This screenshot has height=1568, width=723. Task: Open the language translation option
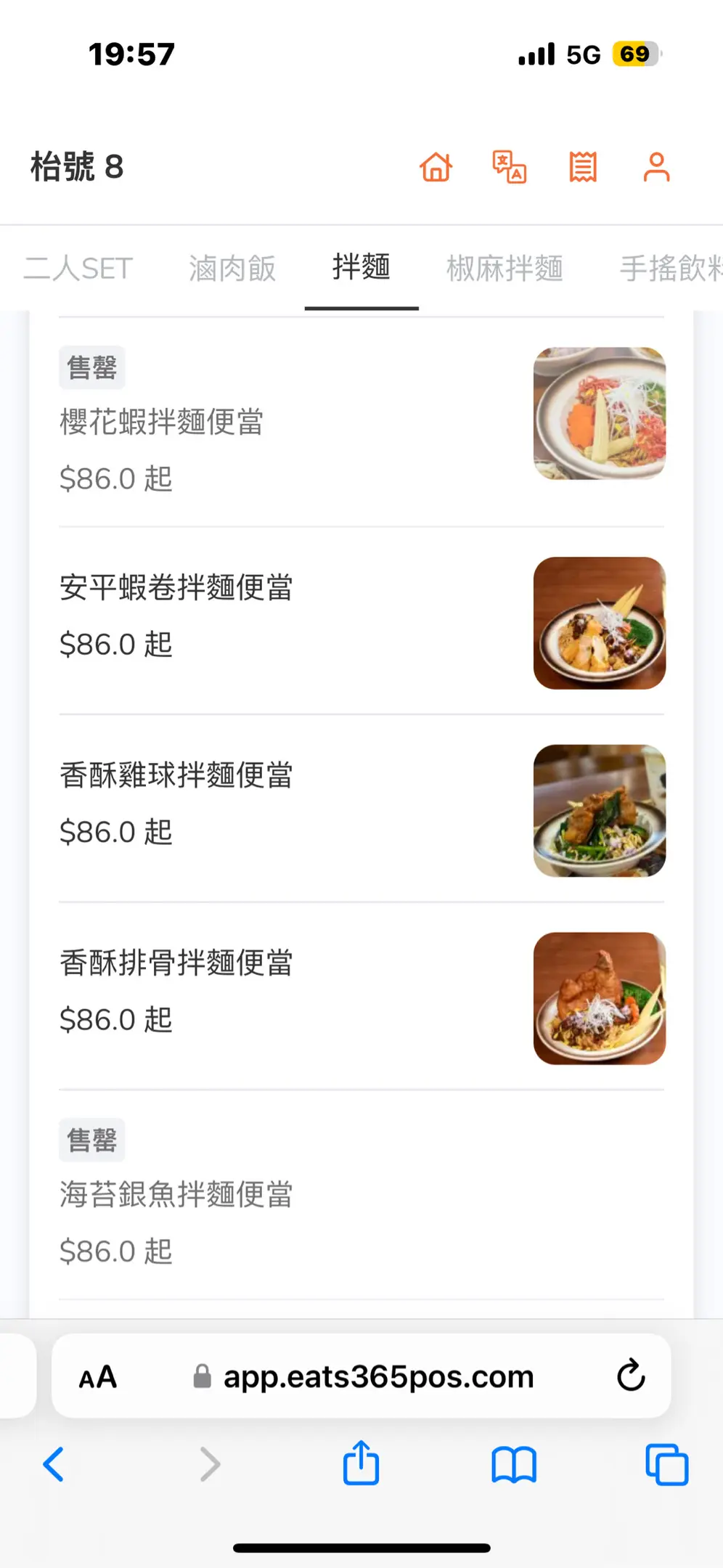[510, 167]
